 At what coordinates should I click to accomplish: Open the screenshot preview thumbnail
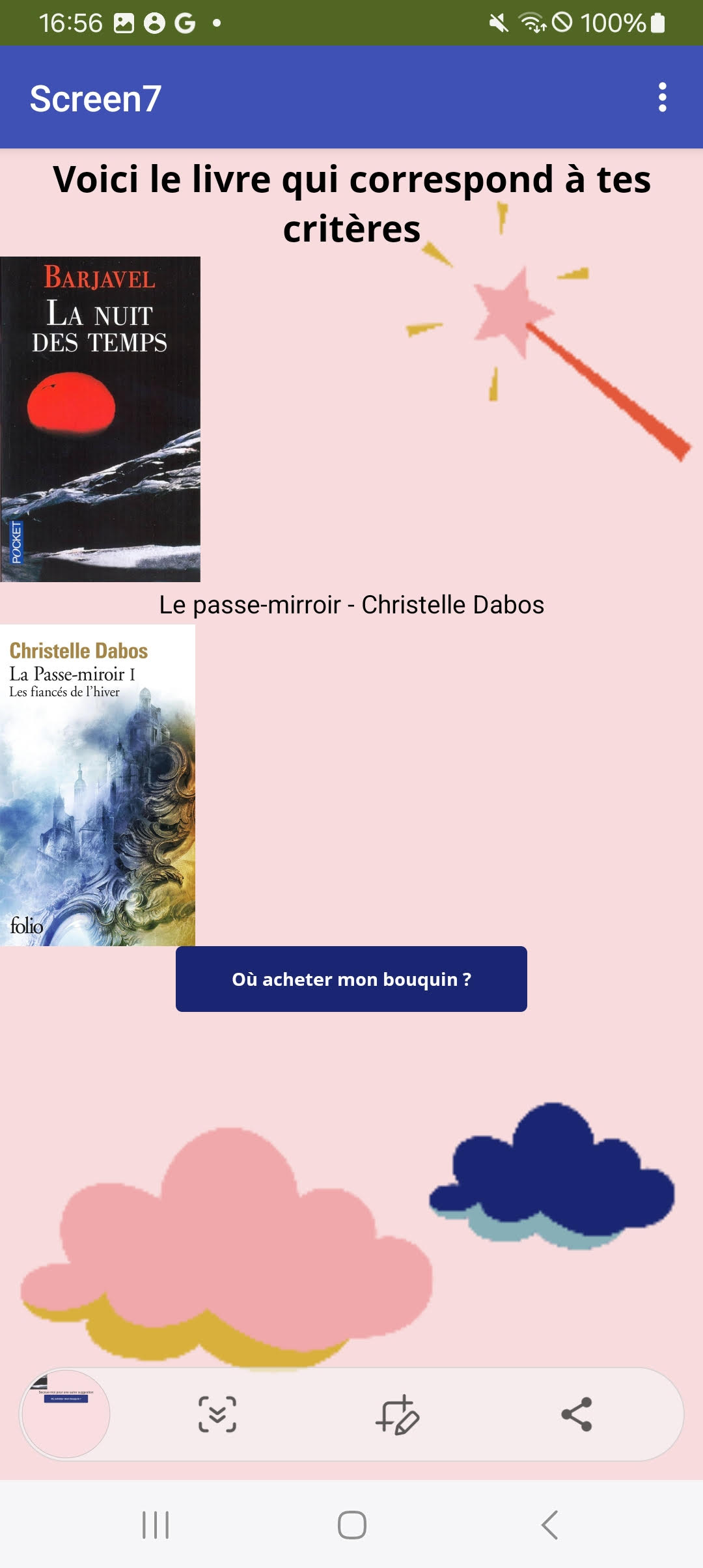coord(66,1414)
